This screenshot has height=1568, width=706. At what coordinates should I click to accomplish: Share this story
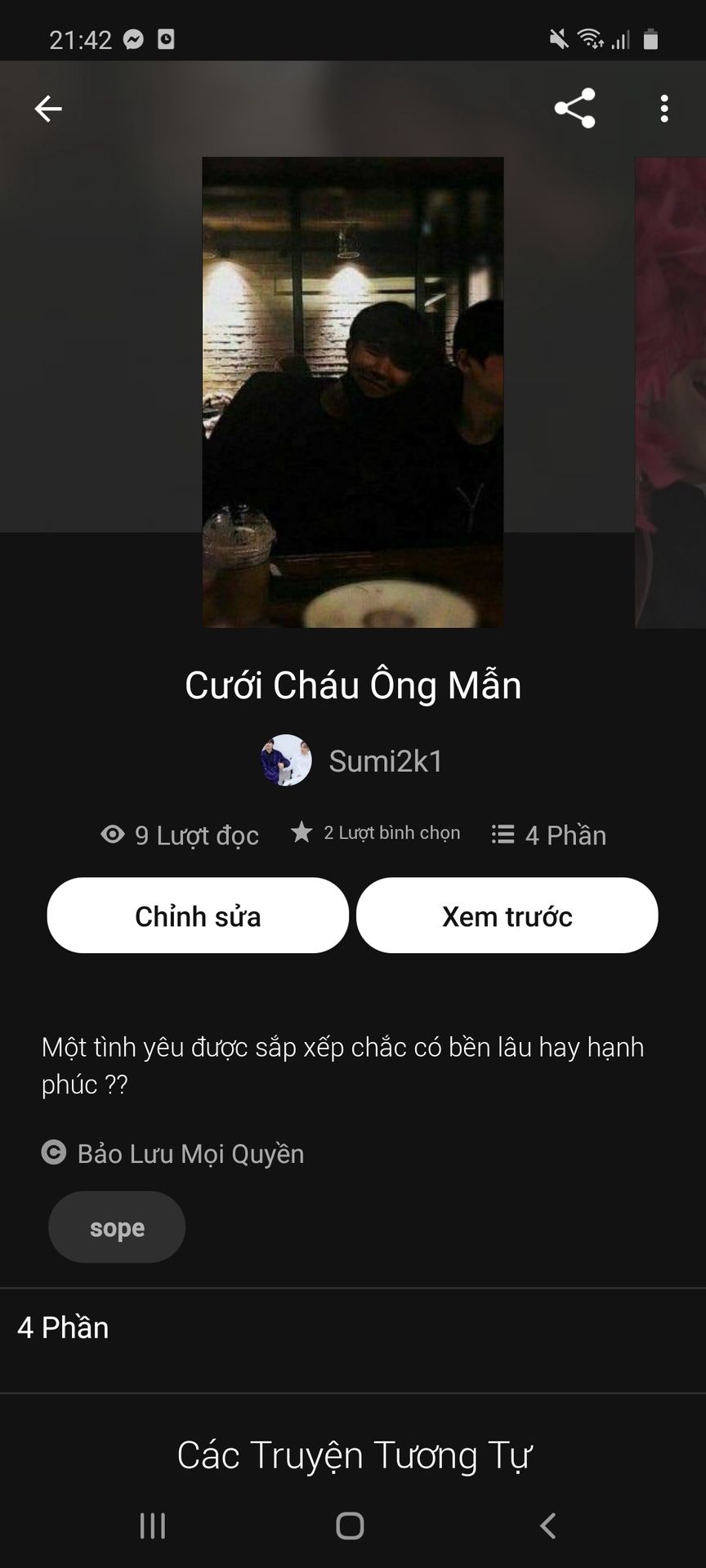click(574, 109)
